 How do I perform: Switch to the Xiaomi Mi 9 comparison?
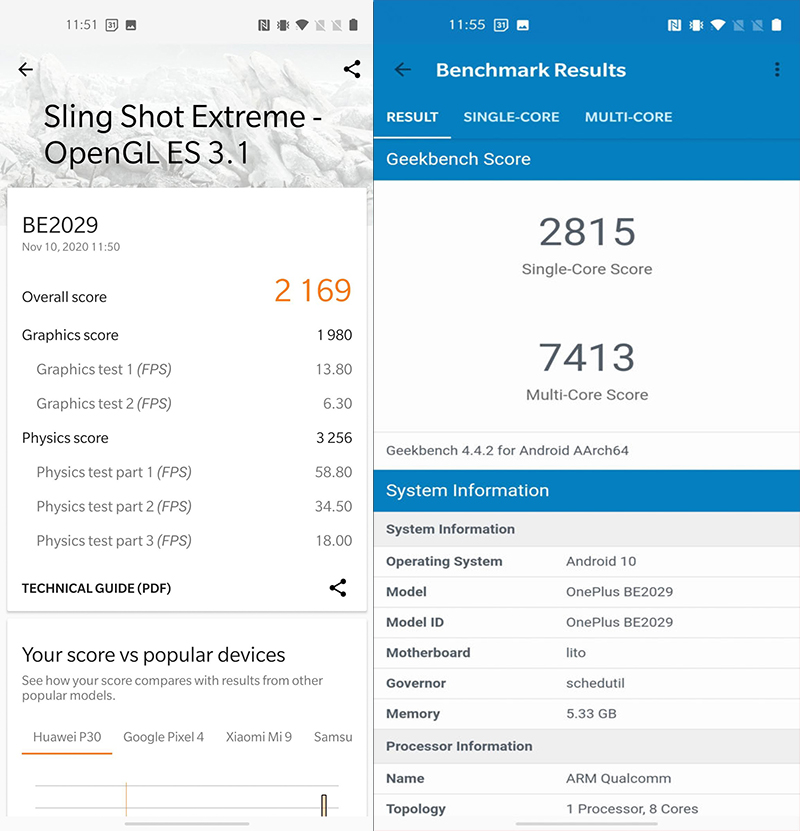(258, 737)
